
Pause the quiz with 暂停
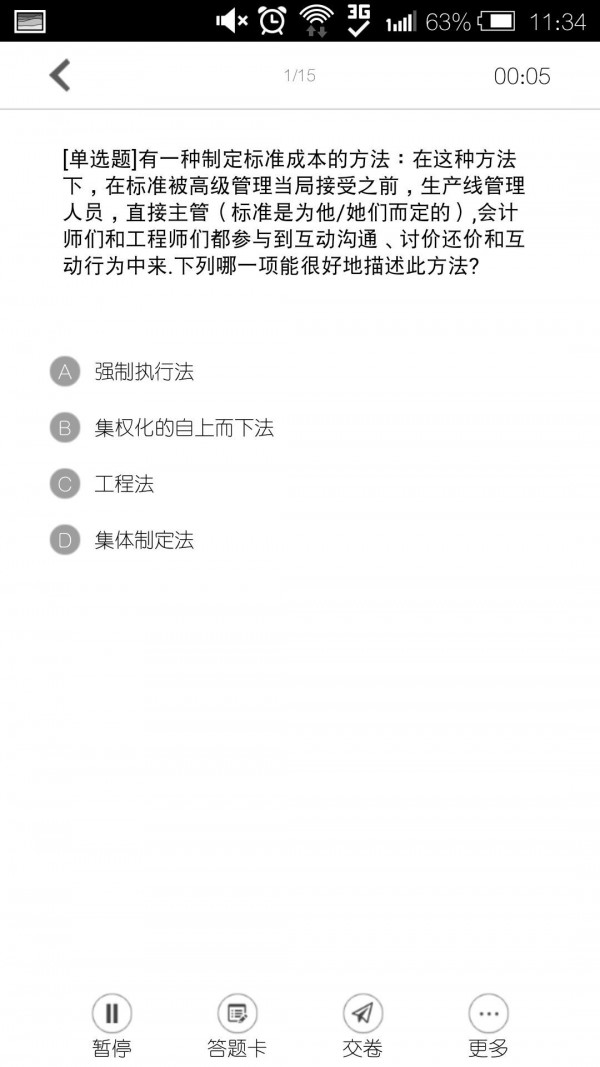(x=112, y=1024)
